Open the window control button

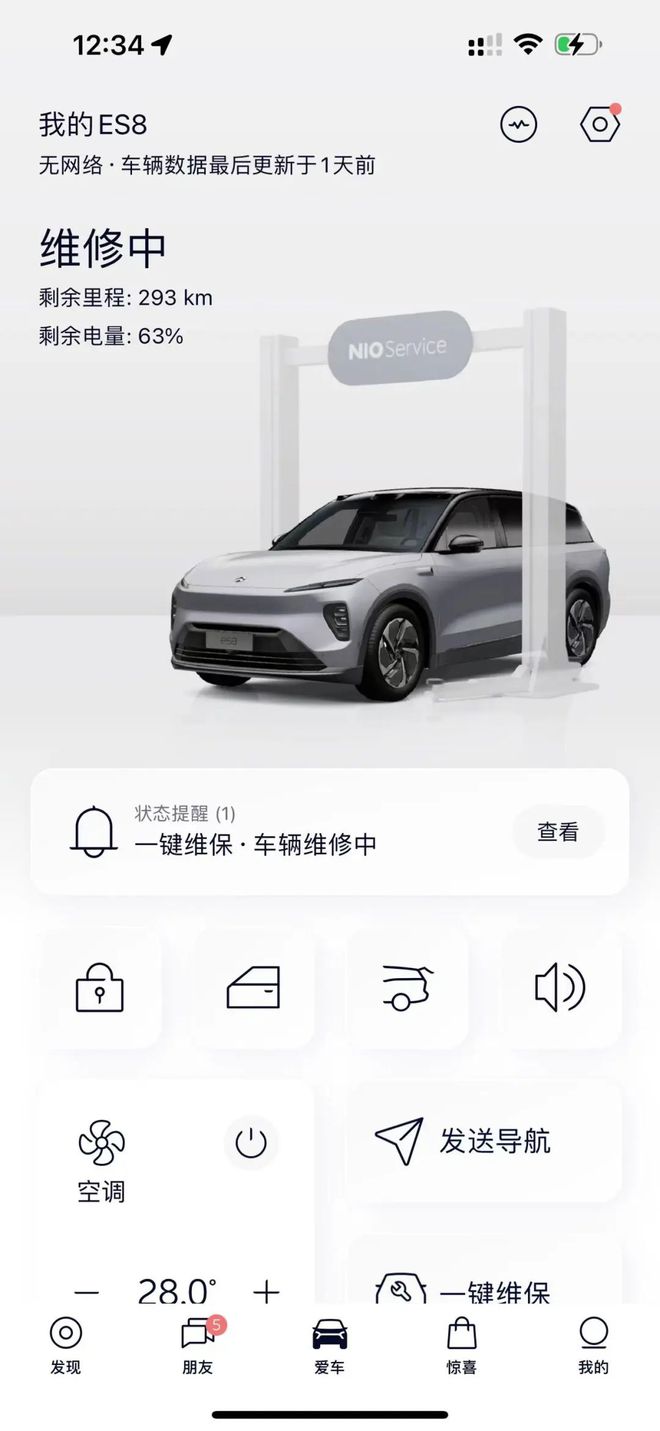click(254, 988)
